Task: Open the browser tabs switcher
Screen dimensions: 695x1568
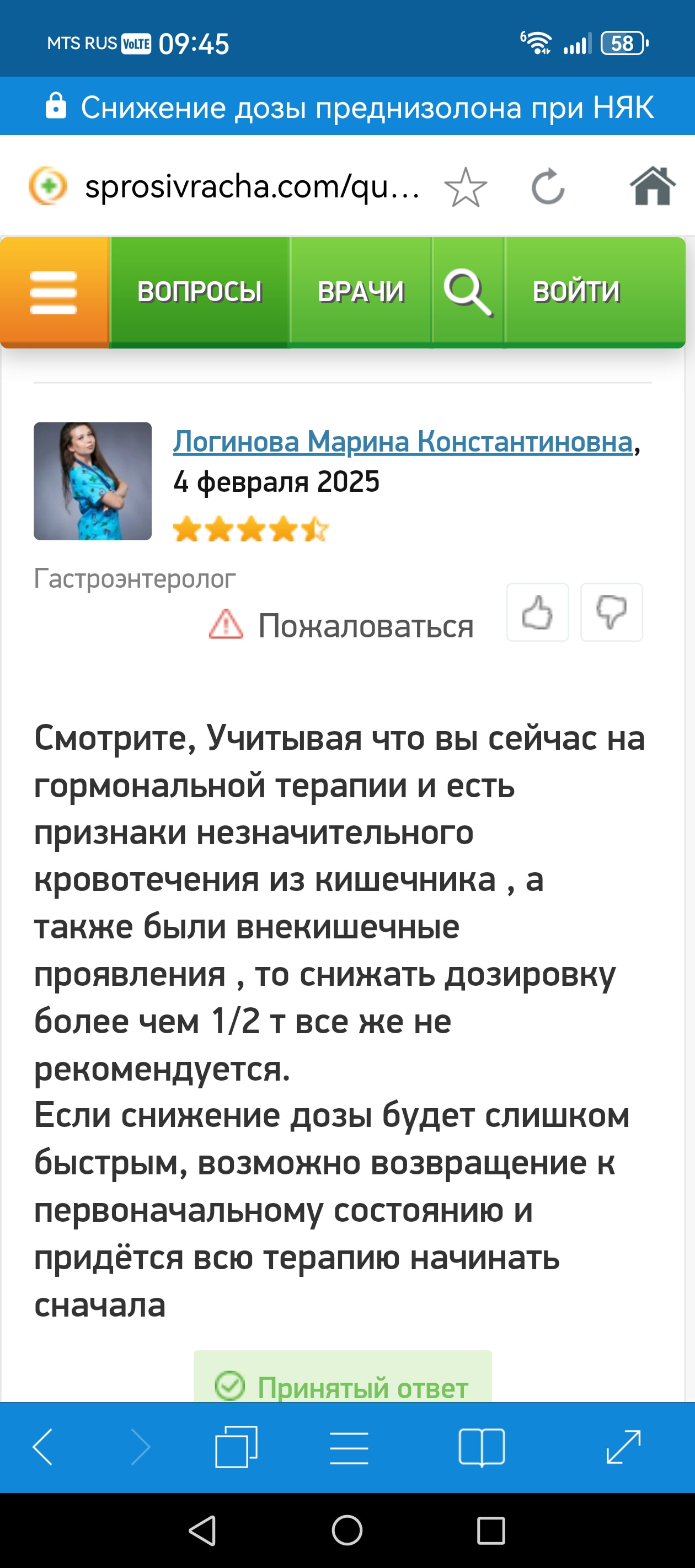Action: [x=236, y=1447]
